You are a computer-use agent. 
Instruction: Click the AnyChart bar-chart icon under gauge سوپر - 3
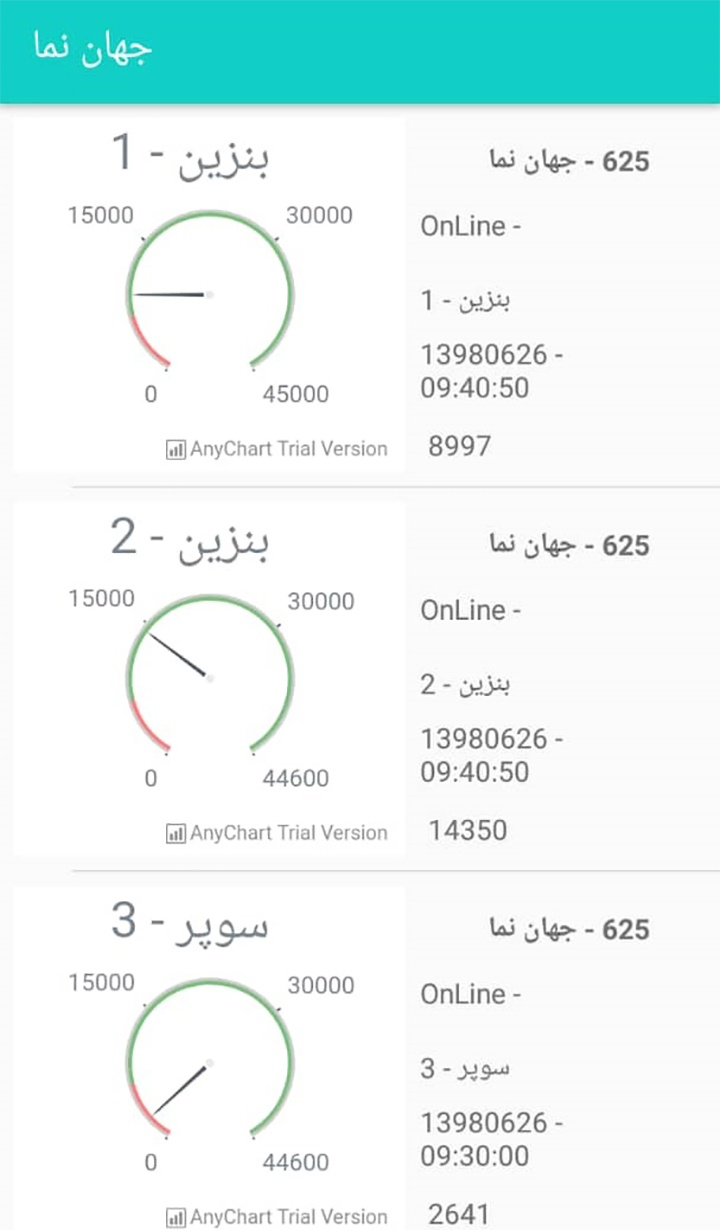point(174,1217)
